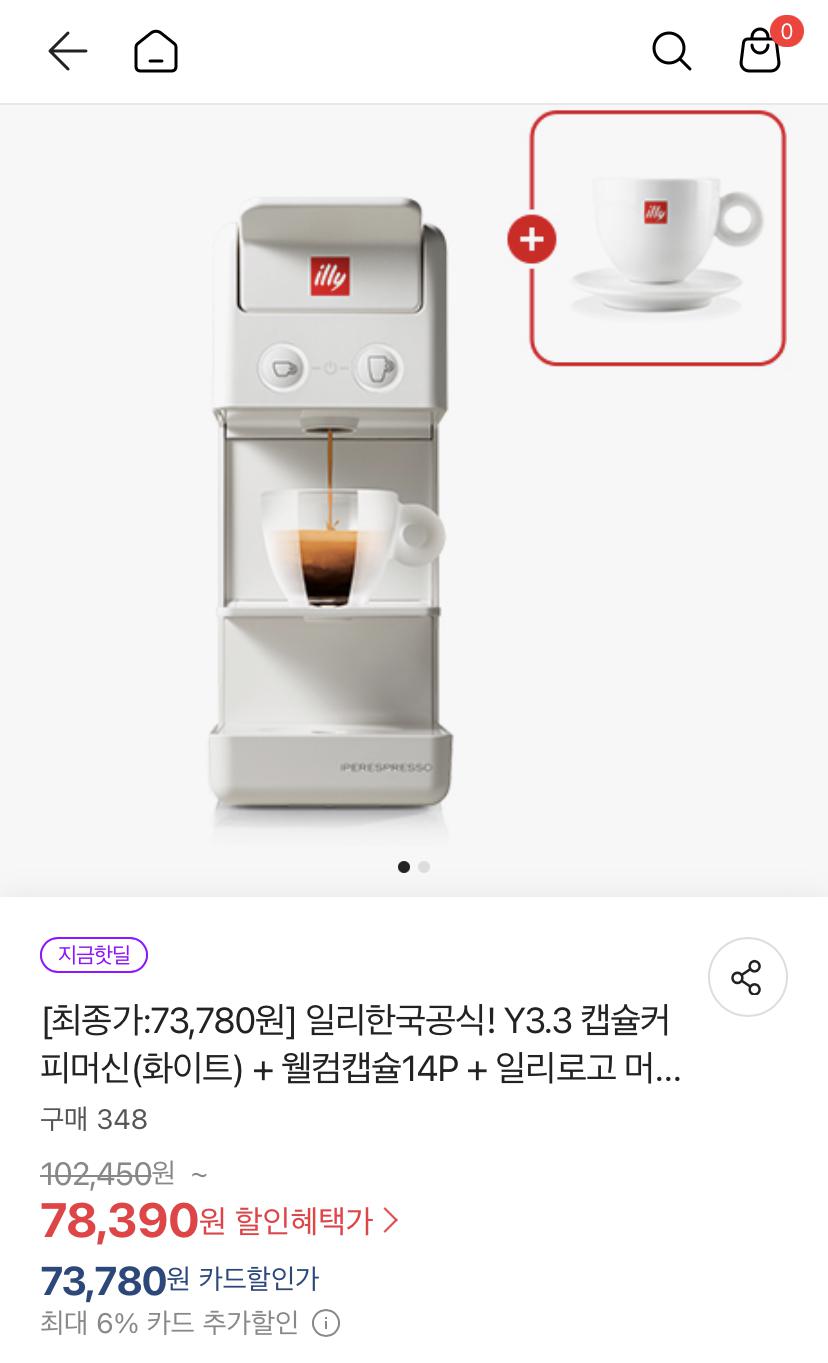Show info on 최대 6% 카드 추가할인
Viewport: 828px width, 1363px height.
[326, 1324]
